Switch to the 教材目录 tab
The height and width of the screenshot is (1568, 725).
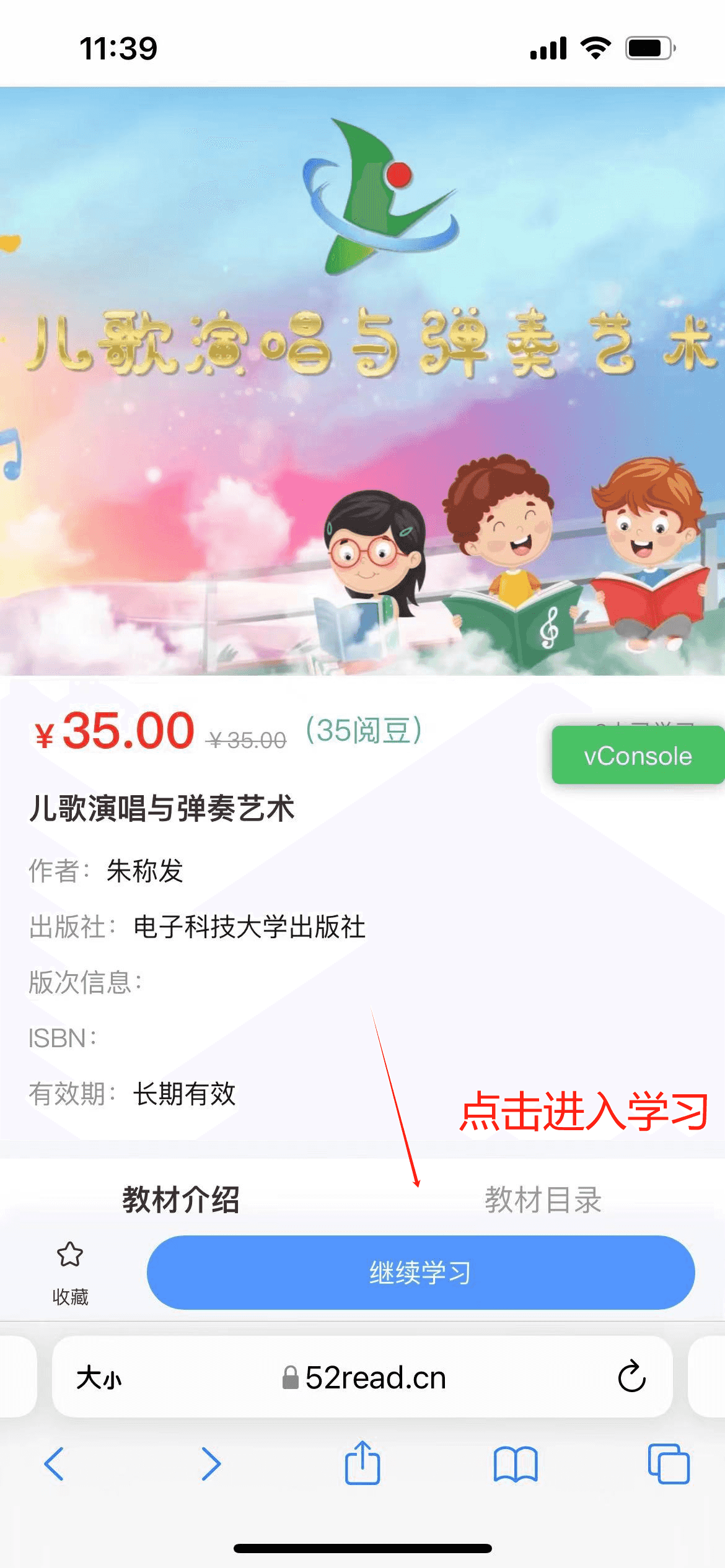(543, 1200)
